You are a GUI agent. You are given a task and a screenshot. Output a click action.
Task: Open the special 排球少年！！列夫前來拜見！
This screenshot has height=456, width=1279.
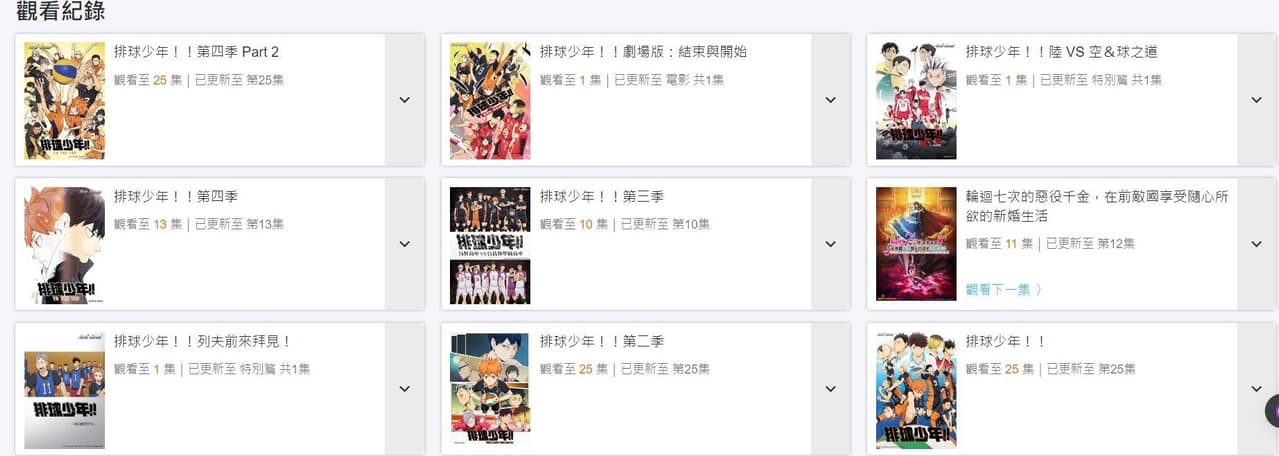(x=202, y=341)
